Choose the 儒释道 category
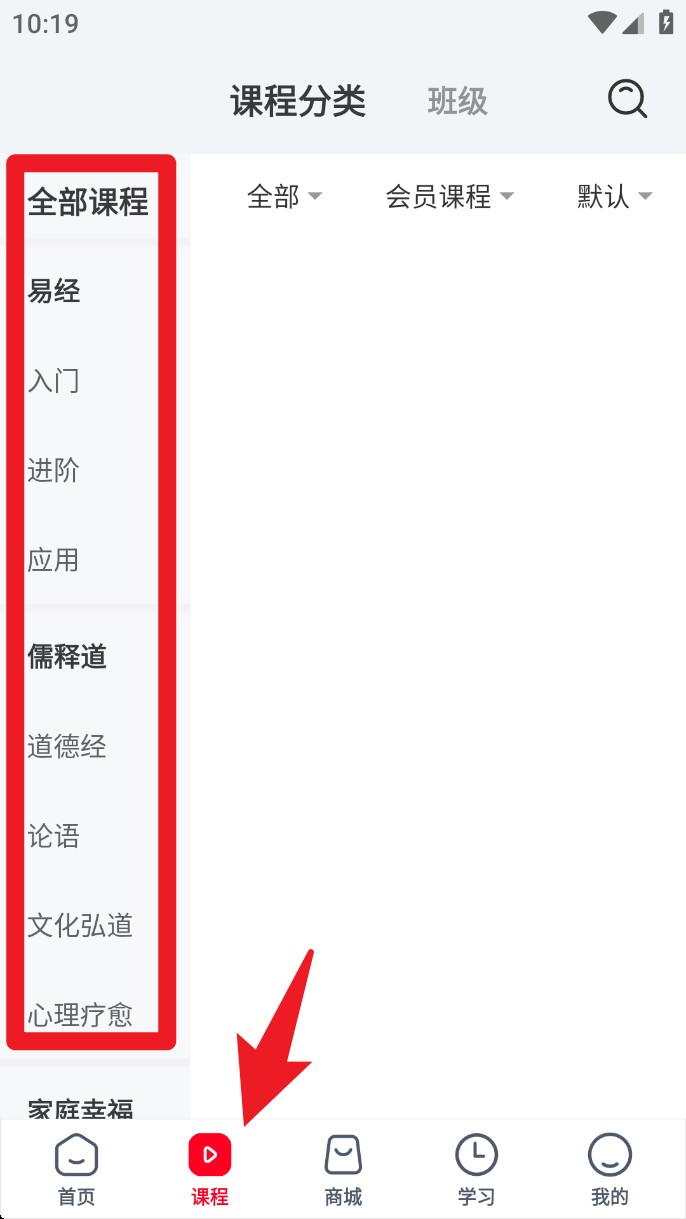This screenshot has width=686, height=1219. (x=67, y=657)
